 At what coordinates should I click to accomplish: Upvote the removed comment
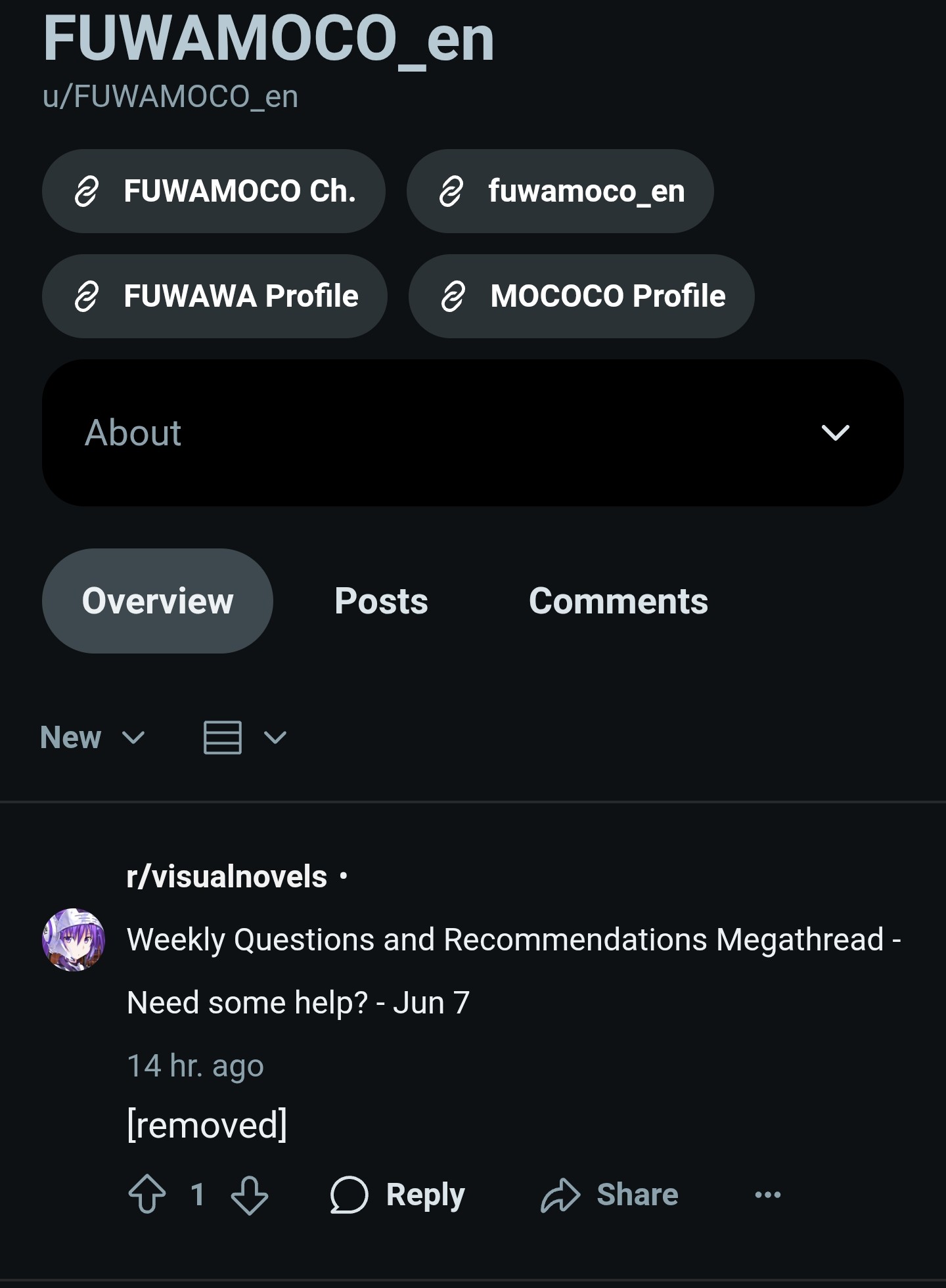click(146, 1194)
